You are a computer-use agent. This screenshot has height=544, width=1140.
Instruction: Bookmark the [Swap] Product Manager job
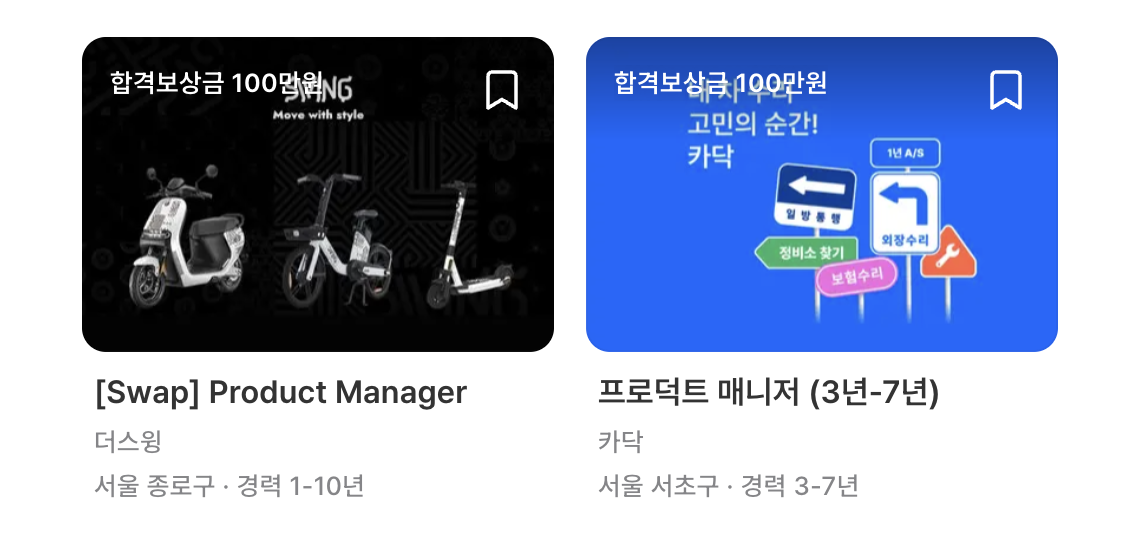pos(501,90)
